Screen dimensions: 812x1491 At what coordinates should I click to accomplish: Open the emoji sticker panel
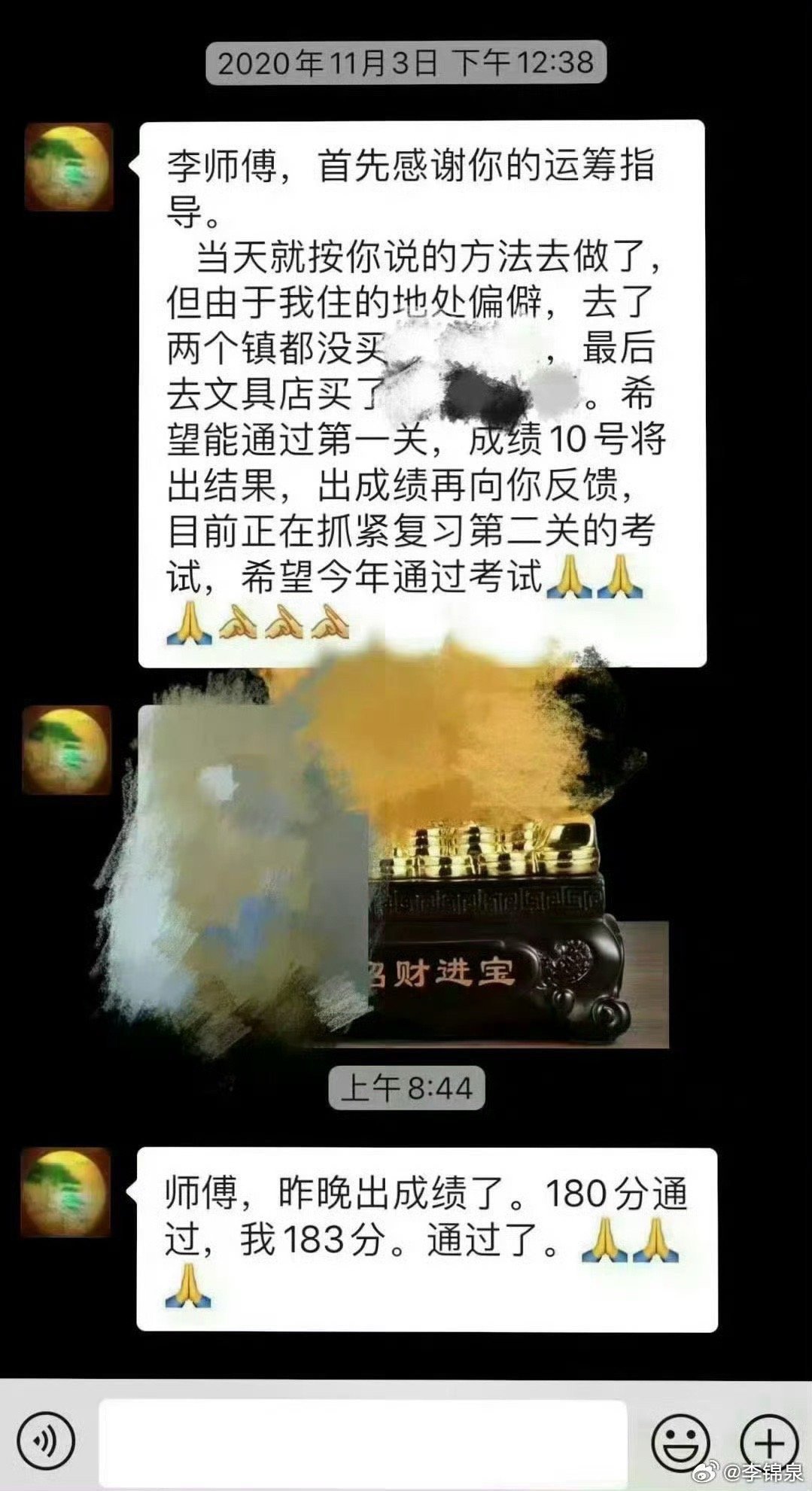pyautogui.click(x=680, y=1441)
